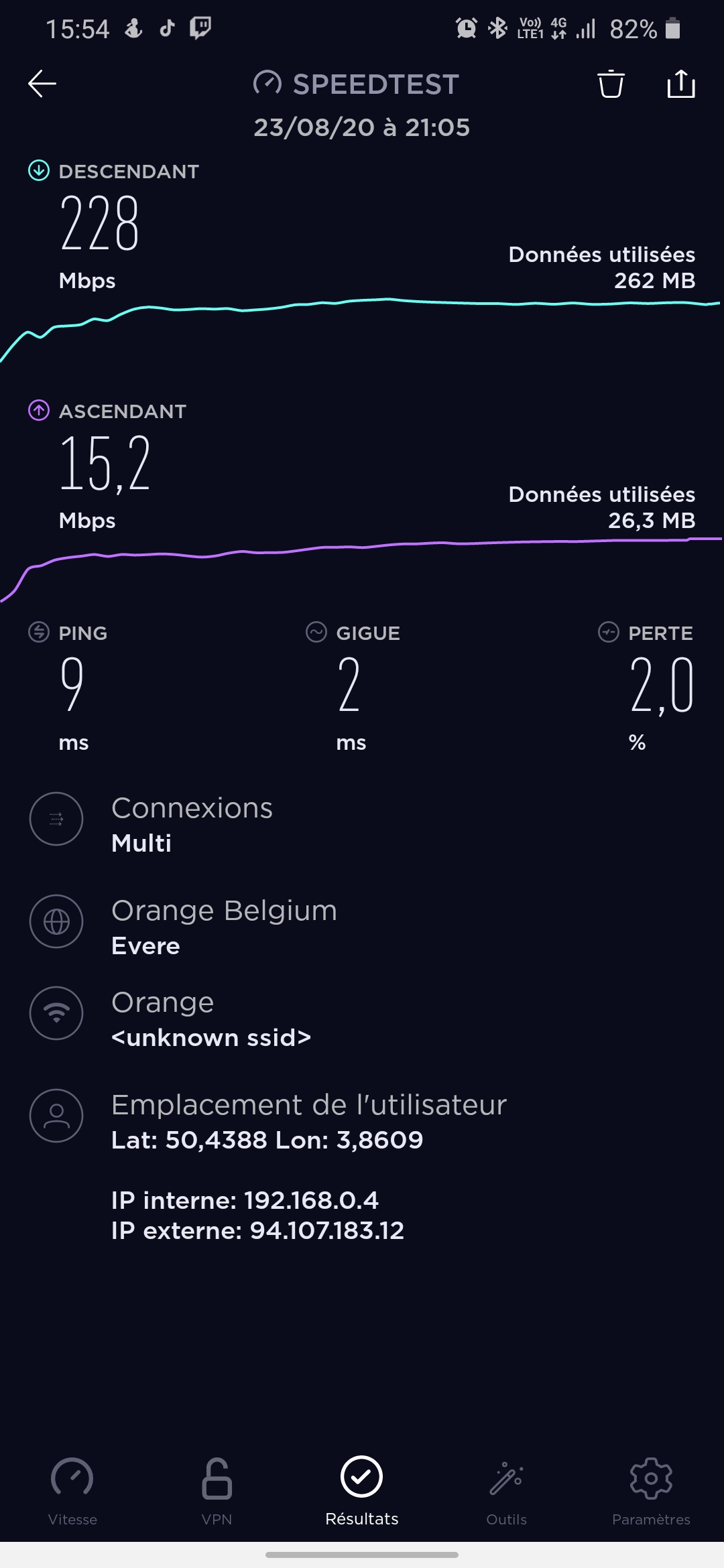The height and width of the screenshot is (1568, 724).
Task: Share this speedtest result
Action: click(x=681, y=84)
